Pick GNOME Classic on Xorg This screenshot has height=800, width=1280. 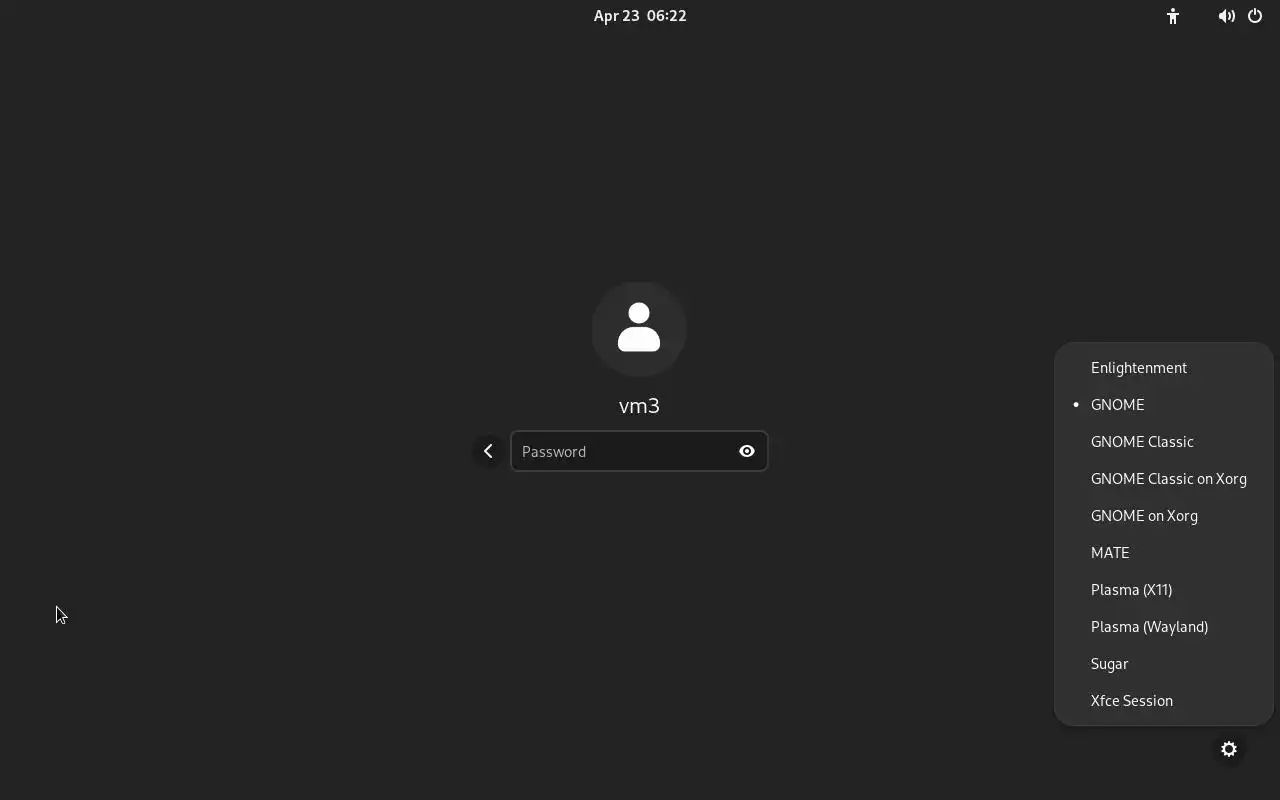click(x=1168, y=479)
